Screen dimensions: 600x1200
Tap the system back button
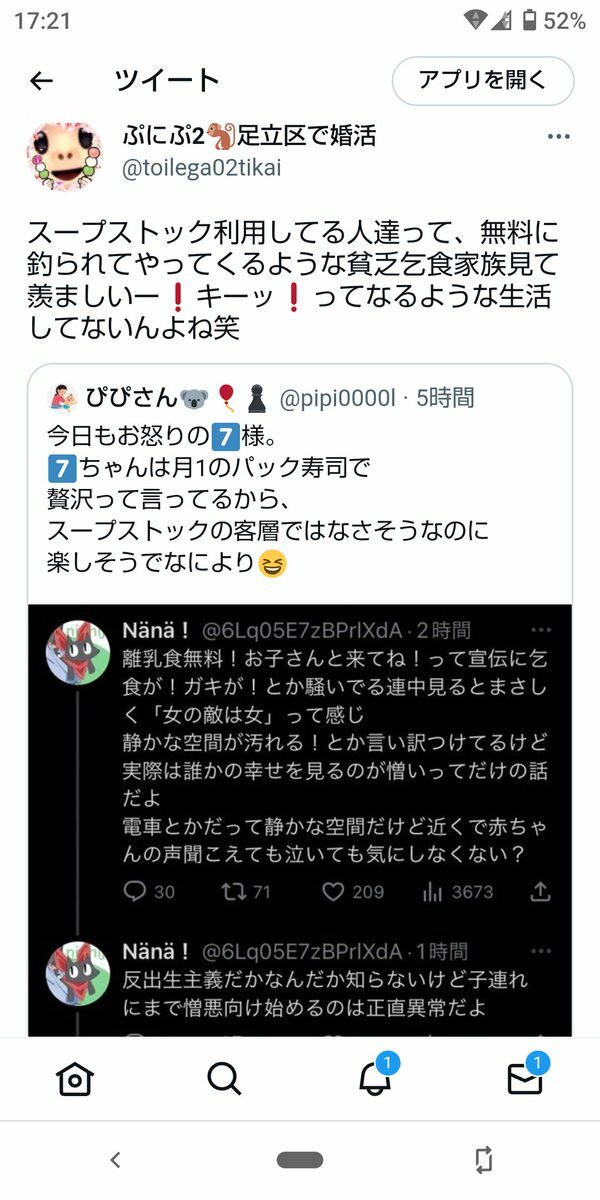(x=115, y=1160)
